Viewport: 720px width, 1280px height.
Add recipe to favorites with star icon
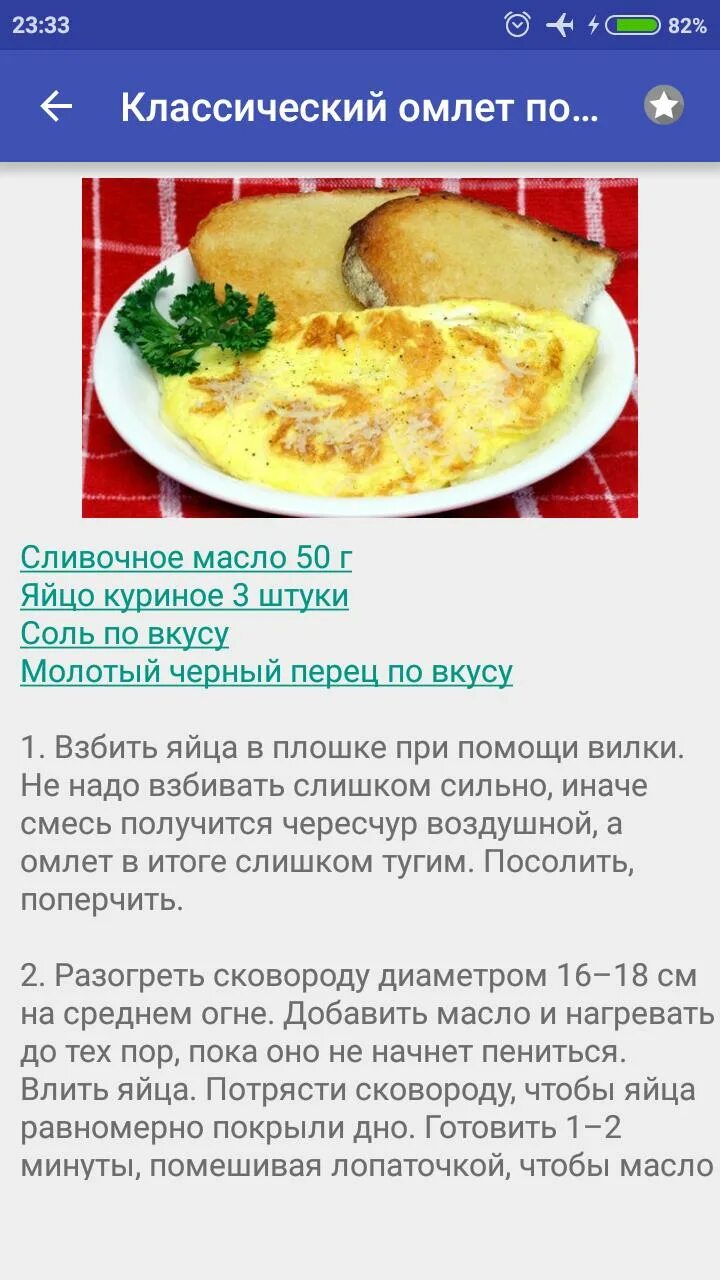(664, 105)
